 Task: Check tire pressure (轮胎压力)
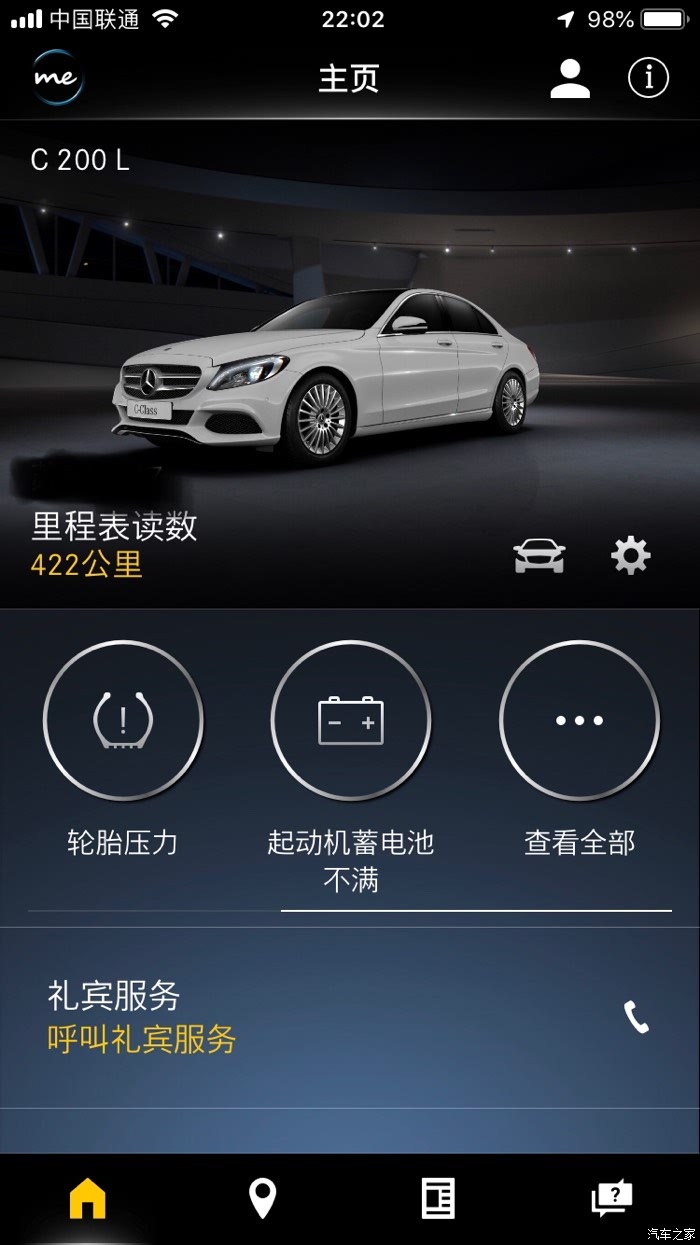coord(123,720)
